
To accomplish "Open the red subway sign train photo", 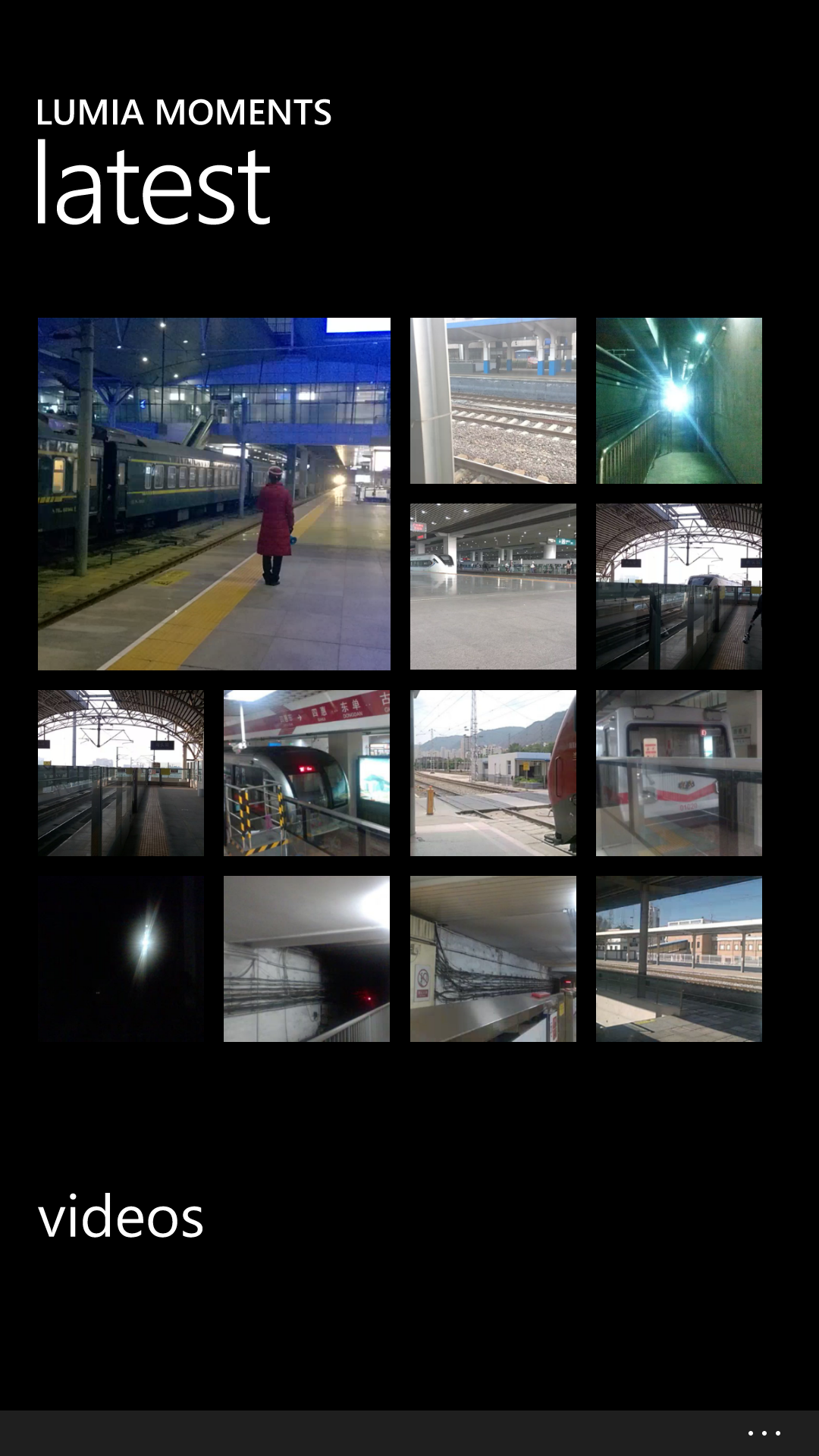I will [x=306, y=773].
